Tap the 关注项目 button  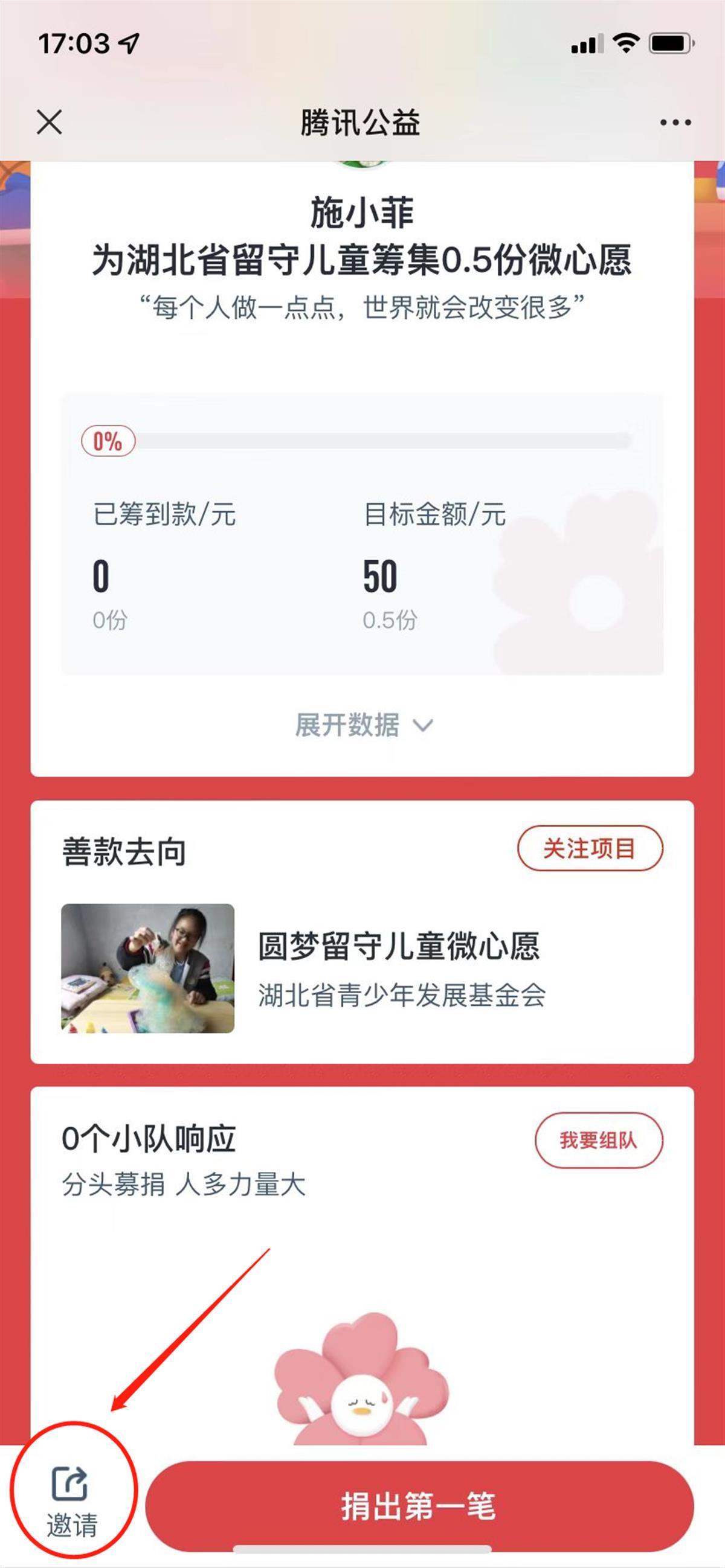[589, 848]
